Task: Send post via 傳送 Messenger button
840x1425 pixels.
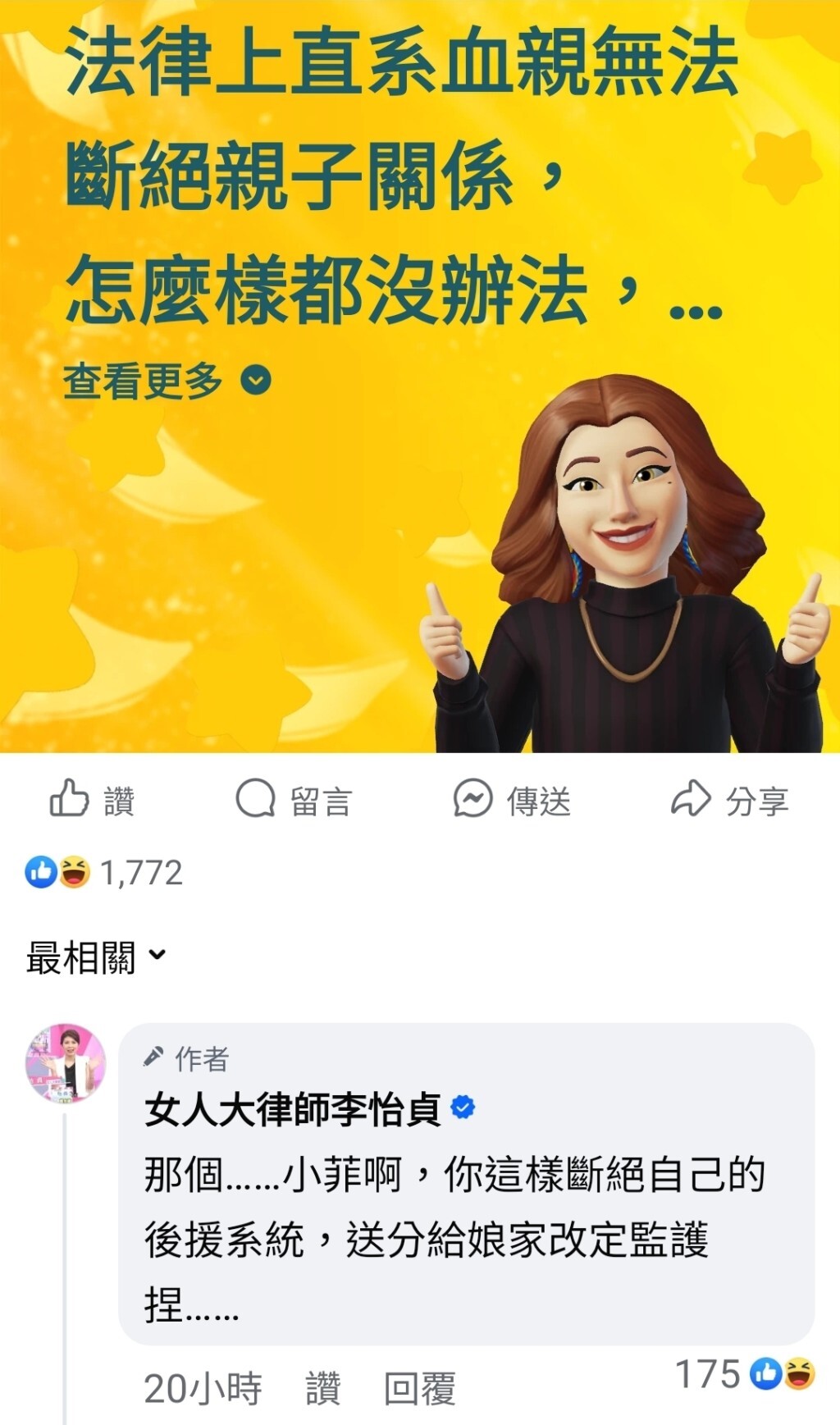Action: click(x=512, y=800)
